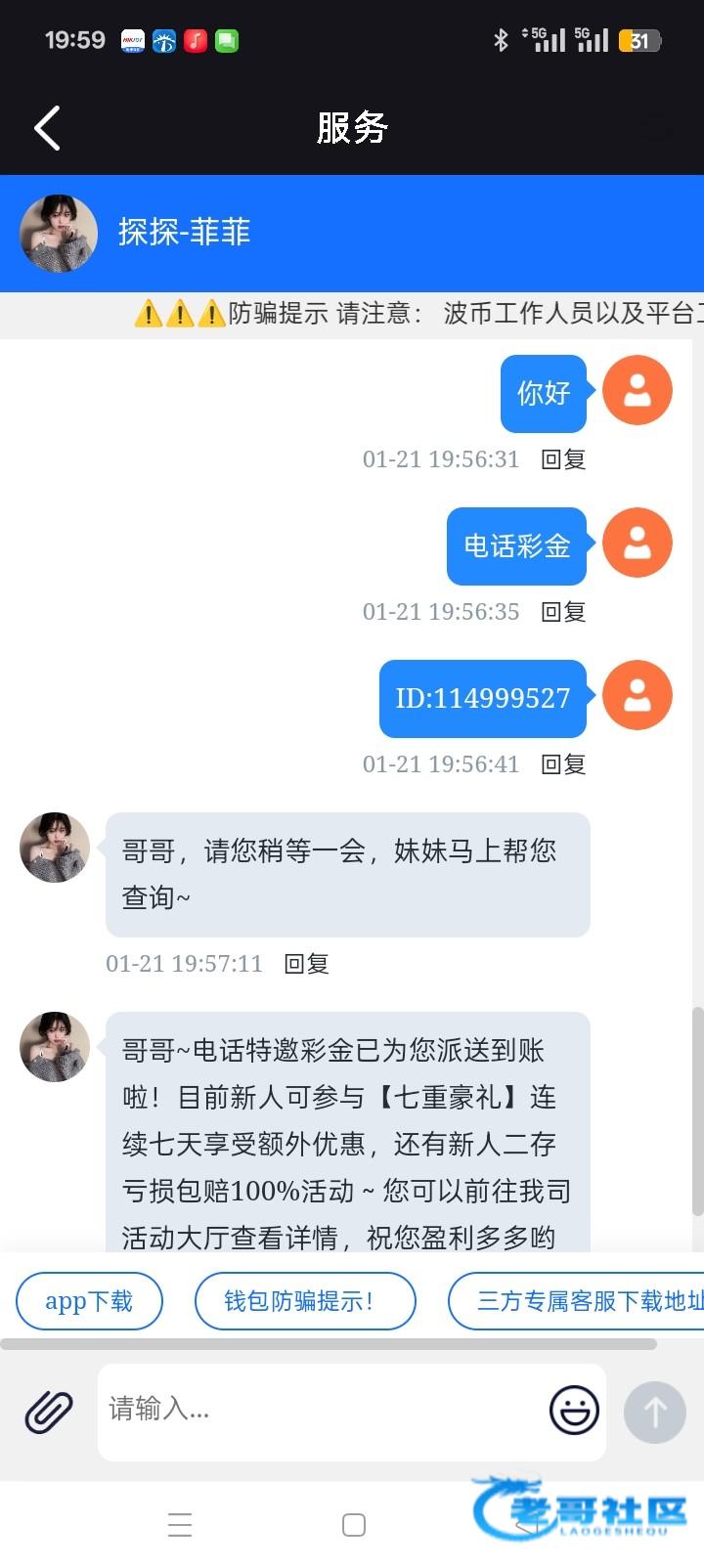Tap 回复 under the 请您稍等一会 message
The width and height of the screenshot is (704, 1568).
306,964
